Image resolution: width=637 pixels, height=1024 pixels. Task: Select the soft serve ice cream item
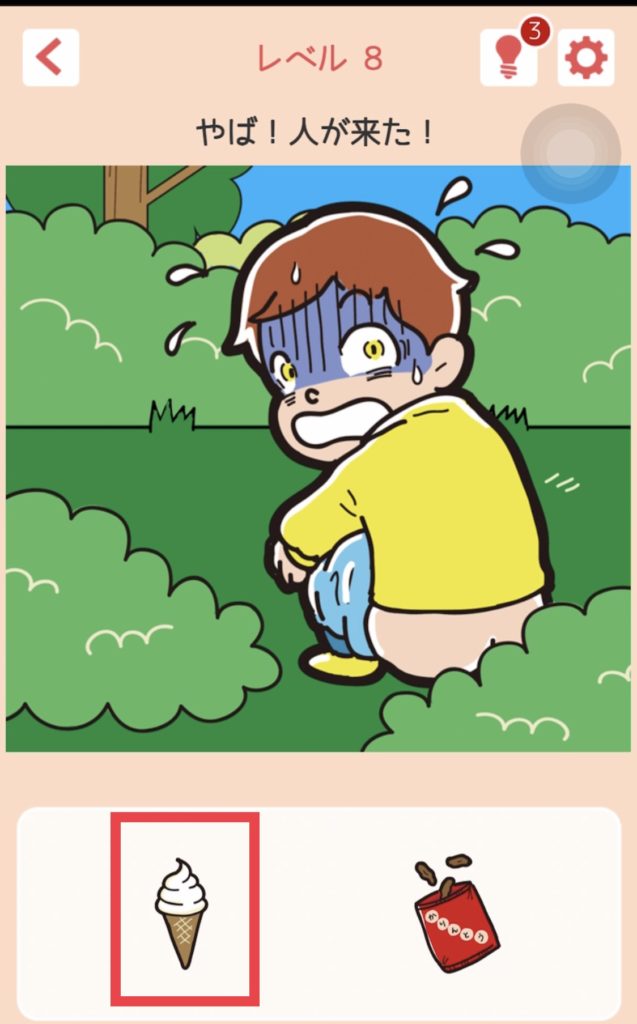click(x=183, y=910)
